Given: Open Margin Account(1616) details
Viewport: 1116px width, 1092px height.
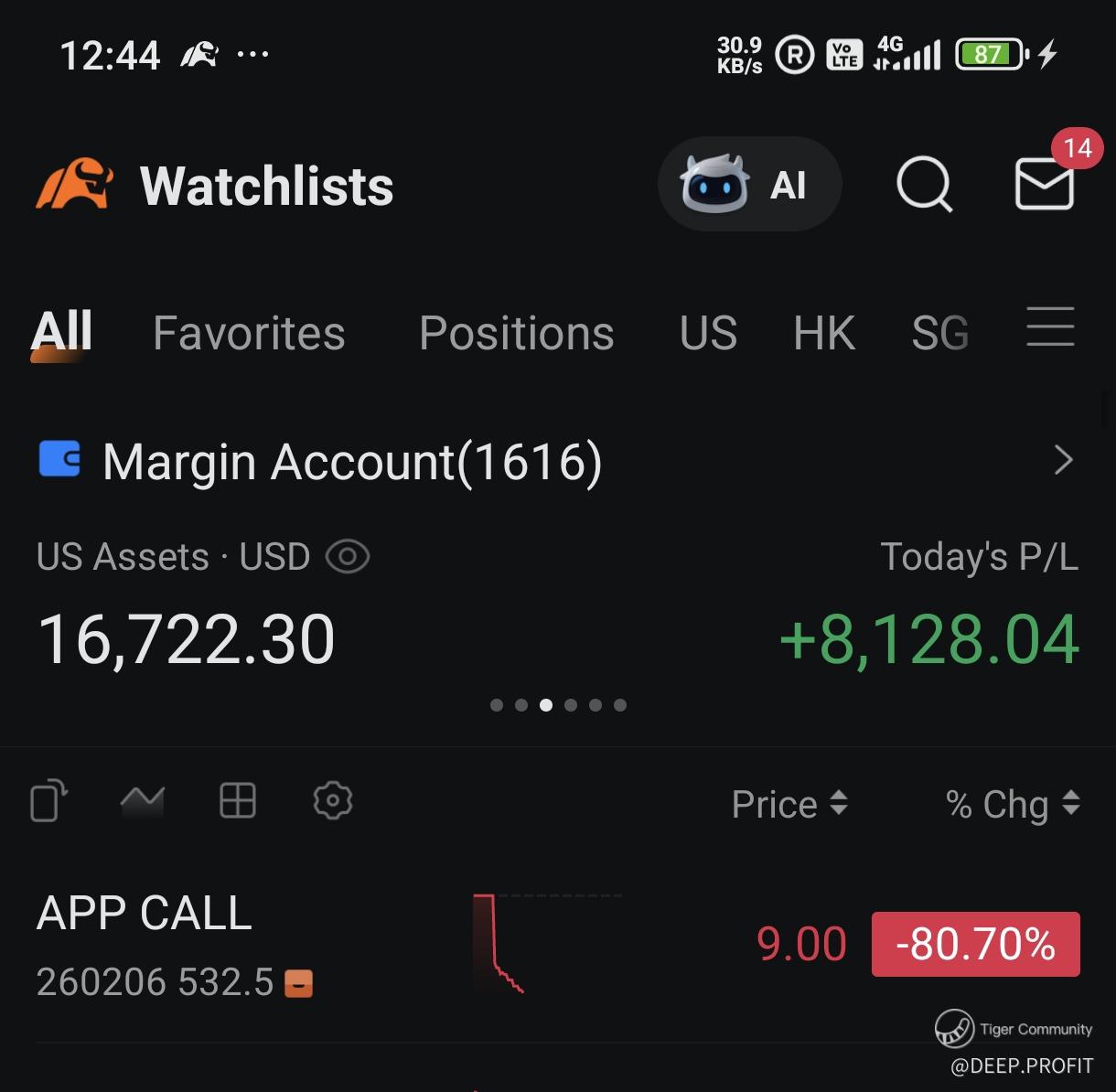Looking at the screenshot, I should [1062, 460].
